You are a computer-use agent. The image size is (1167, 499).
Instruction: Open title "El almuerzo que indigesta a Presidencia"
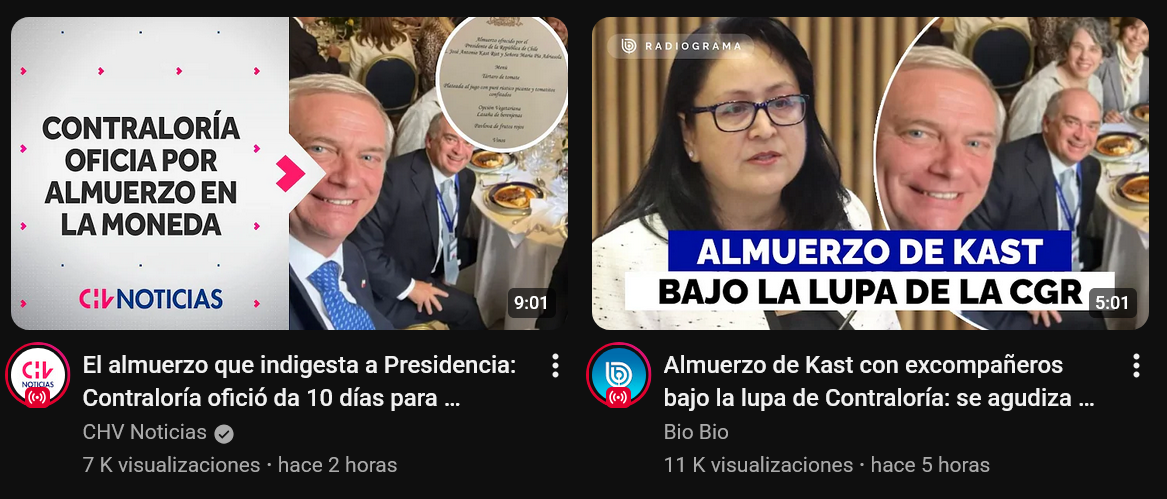click(298, 381)
